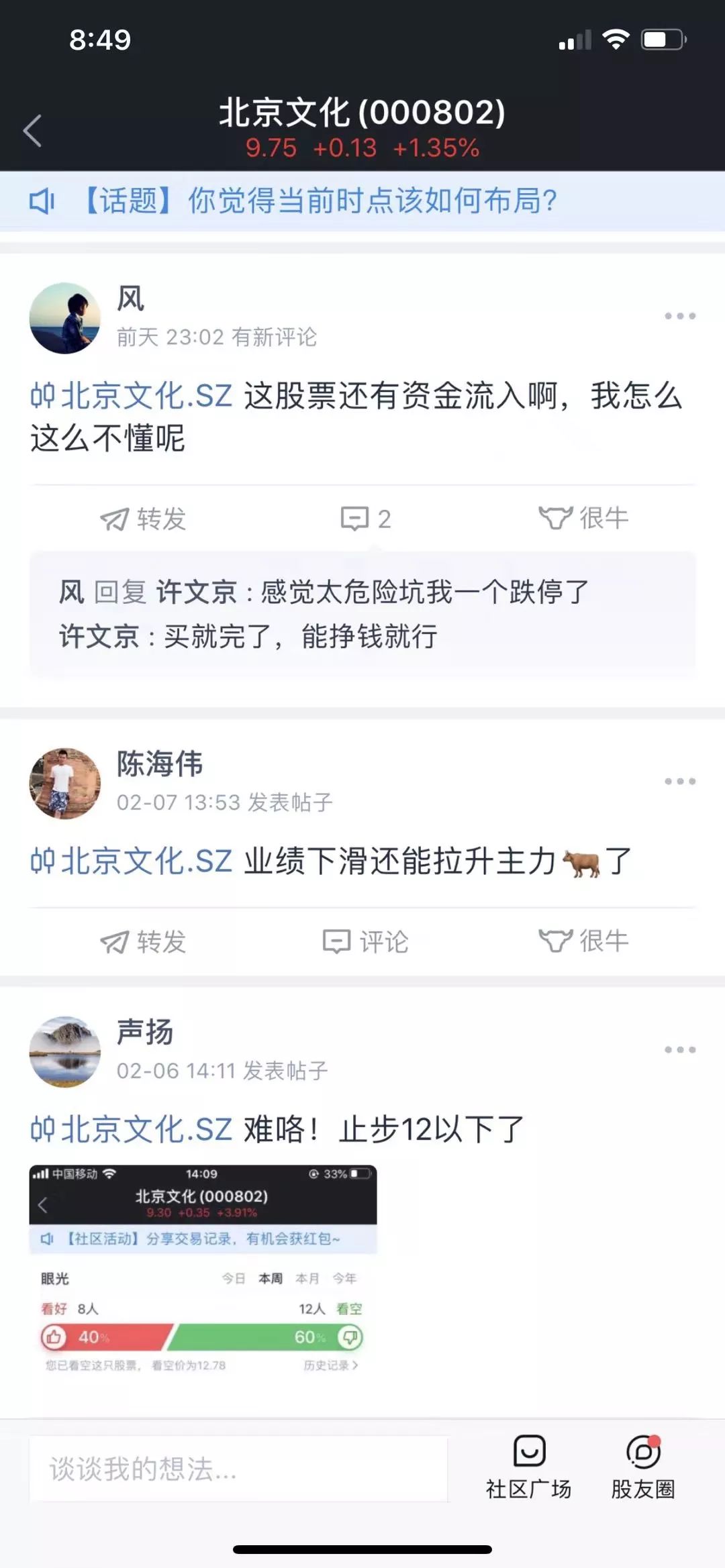Screen dimensions: 725x1568
Task: Repost 风's post with 转发
Action: [x=143, y=519]
